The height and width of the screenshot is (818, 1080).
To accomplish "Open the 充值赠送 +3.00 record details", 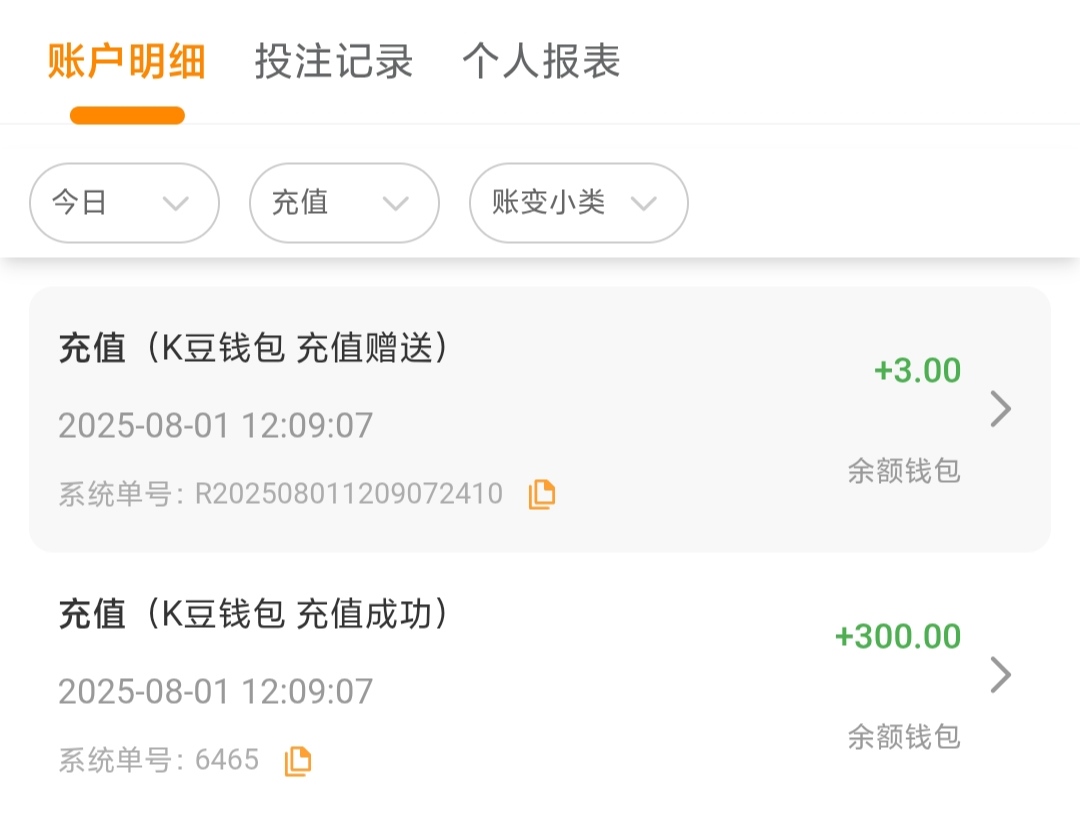I will pyautogui.click(x=1000, y=409).
